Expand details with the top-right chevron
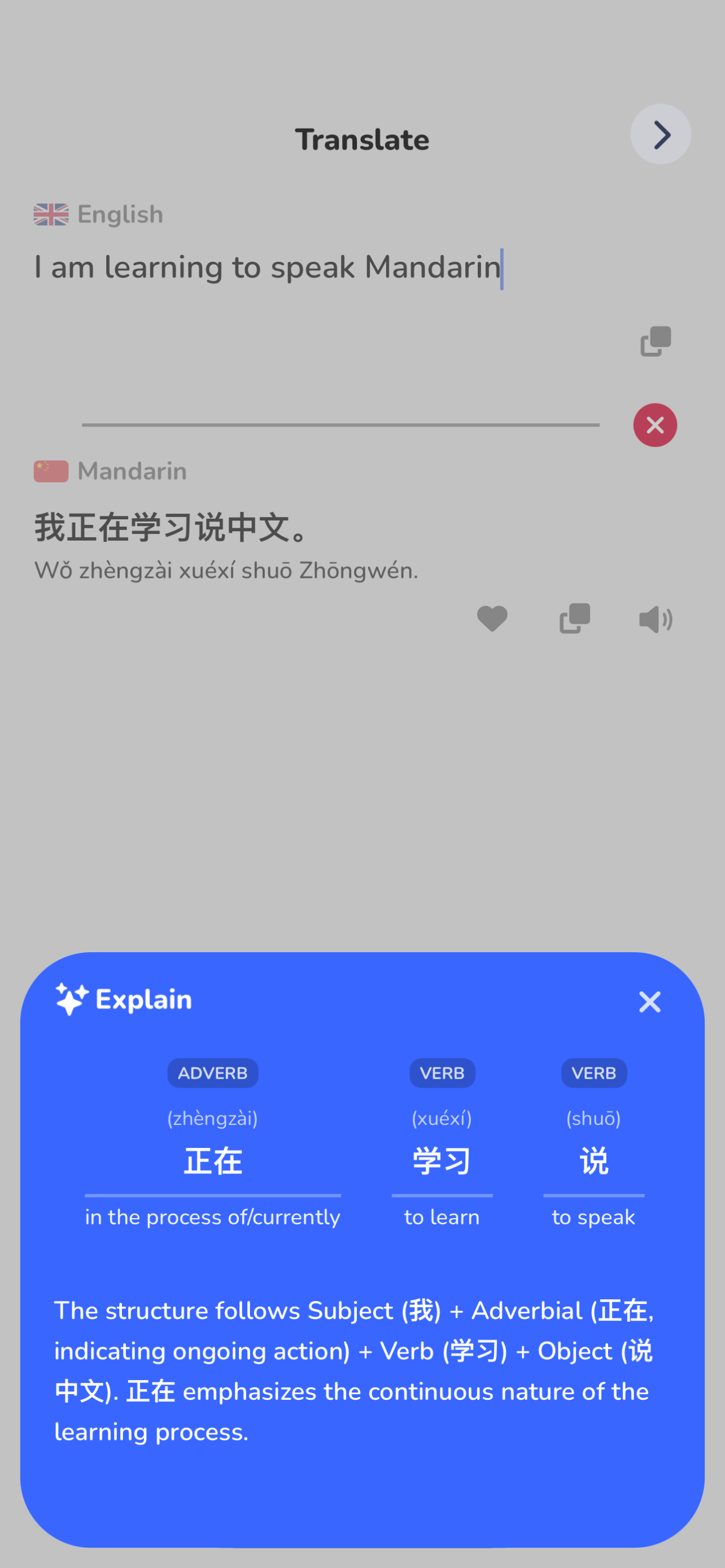The height and width of the screenshot is (1568, 725). pyautogui.click(x=661, y=135)
